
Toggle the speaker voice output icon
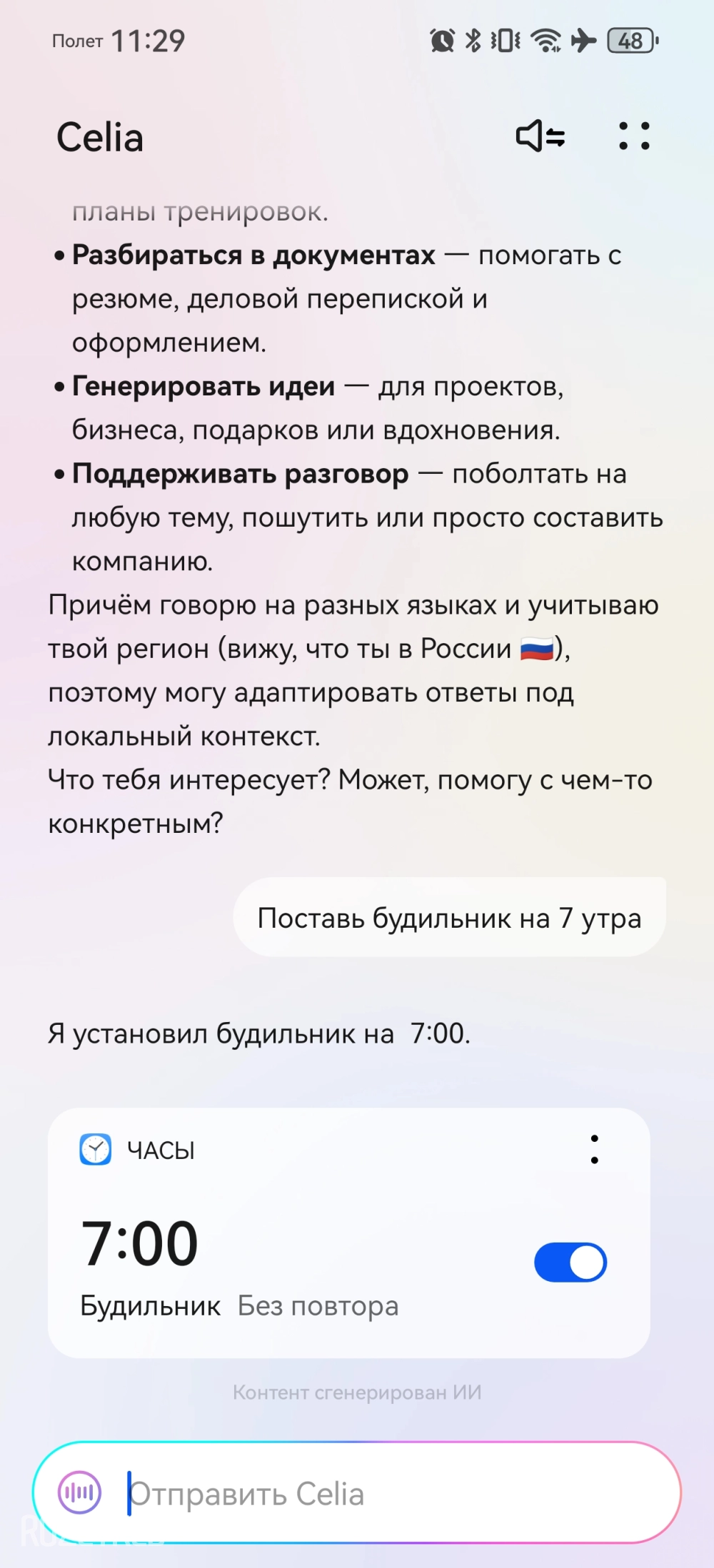(x=540, y=136)
